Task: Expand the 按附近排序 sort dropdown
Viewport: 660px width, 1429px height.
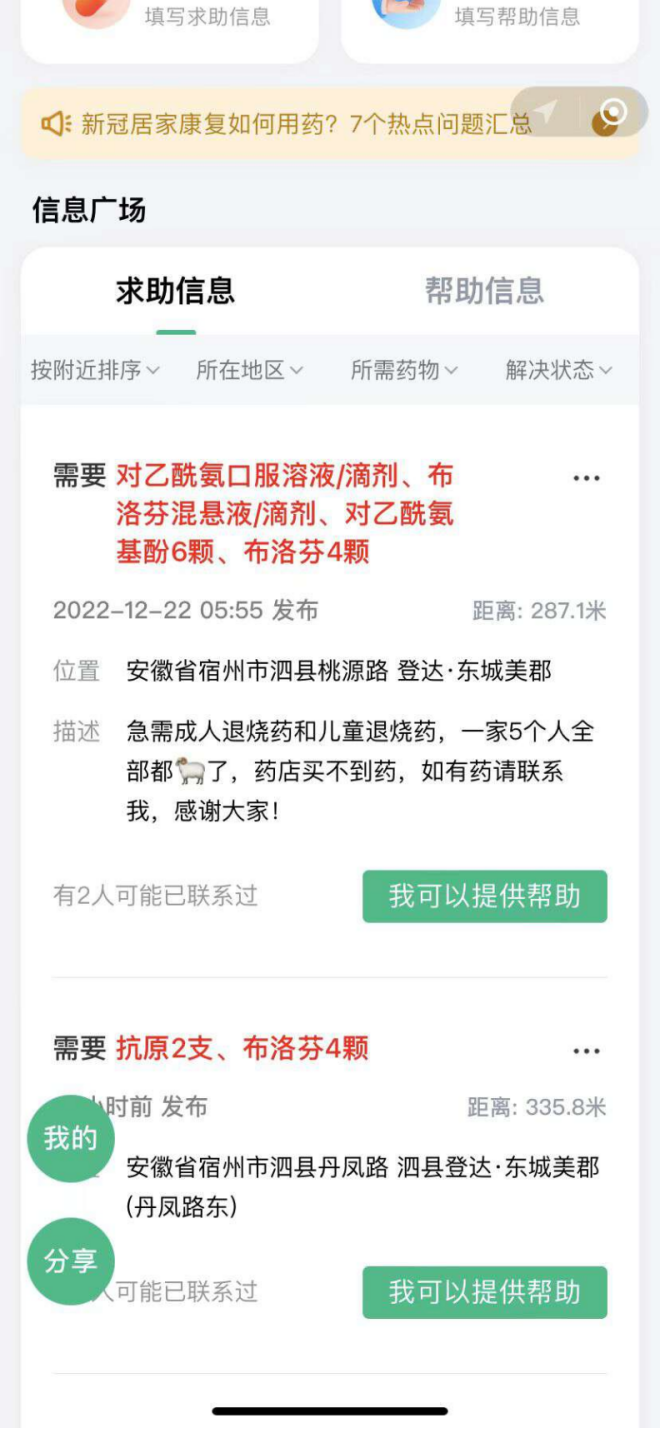Action: [95, 370]
